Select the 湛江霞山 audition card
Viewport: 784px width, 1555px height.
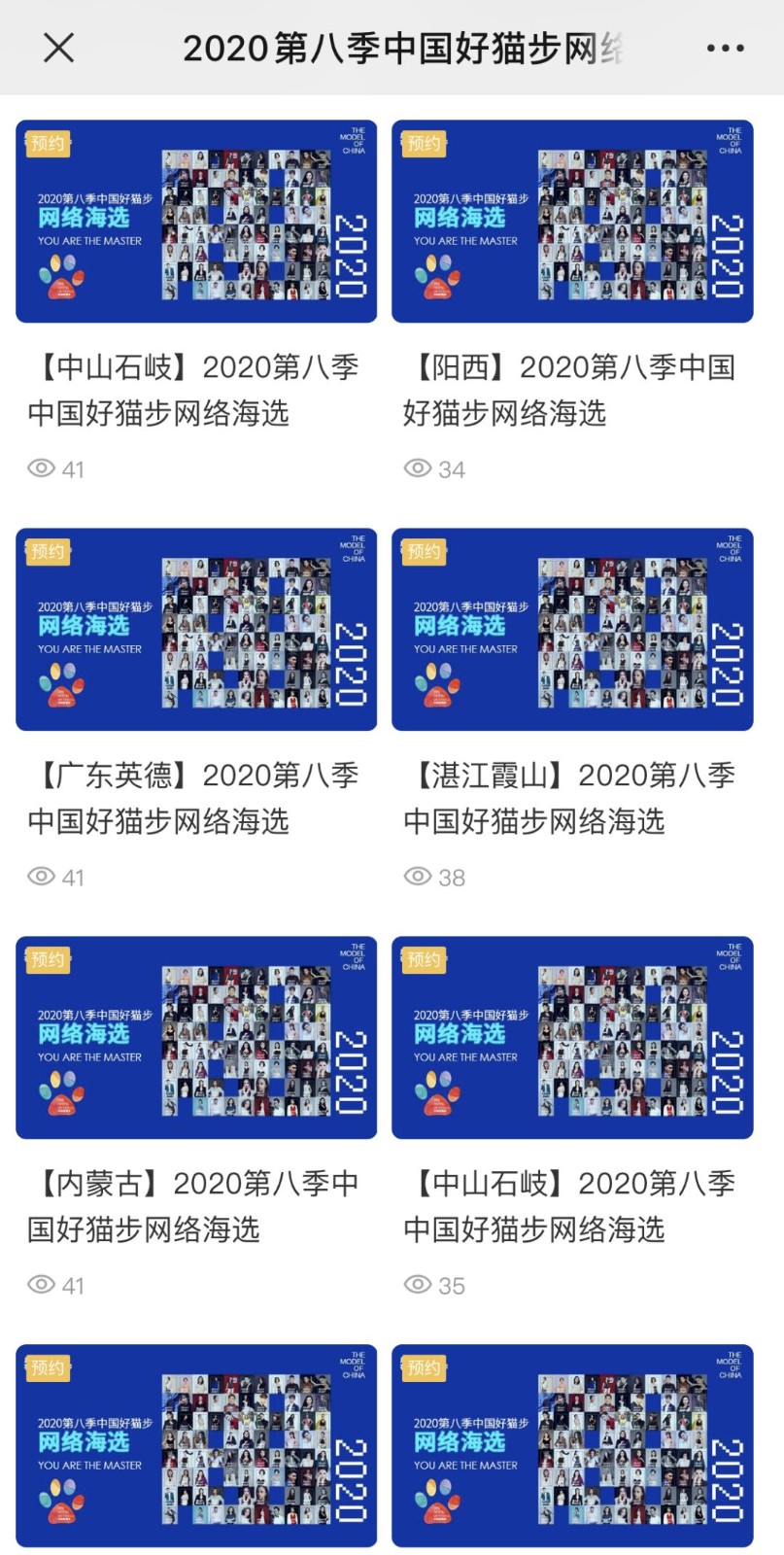[x=572, y=630]
